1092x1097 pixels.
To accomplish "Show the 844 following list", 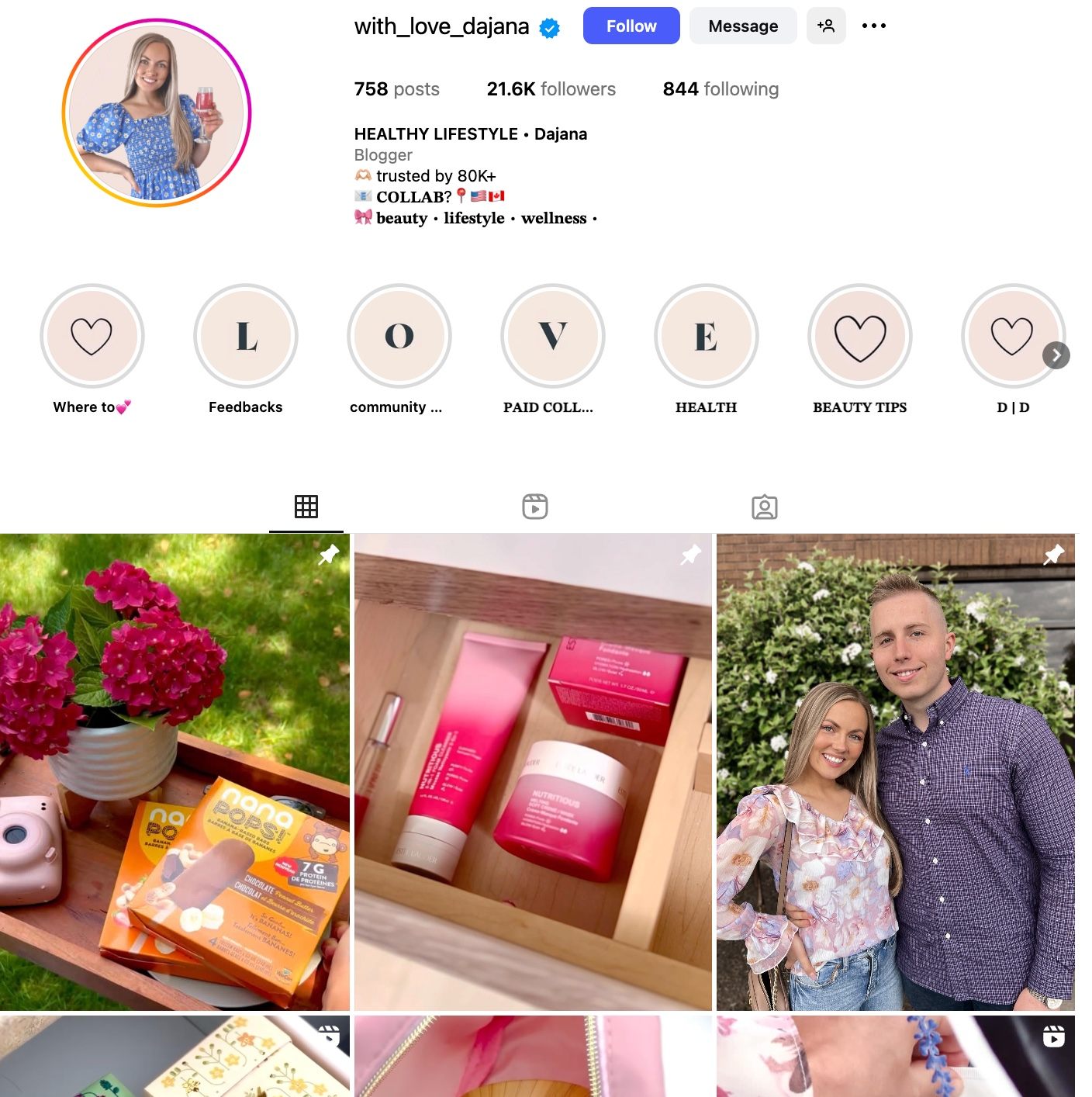I will (x=721, y=89).
